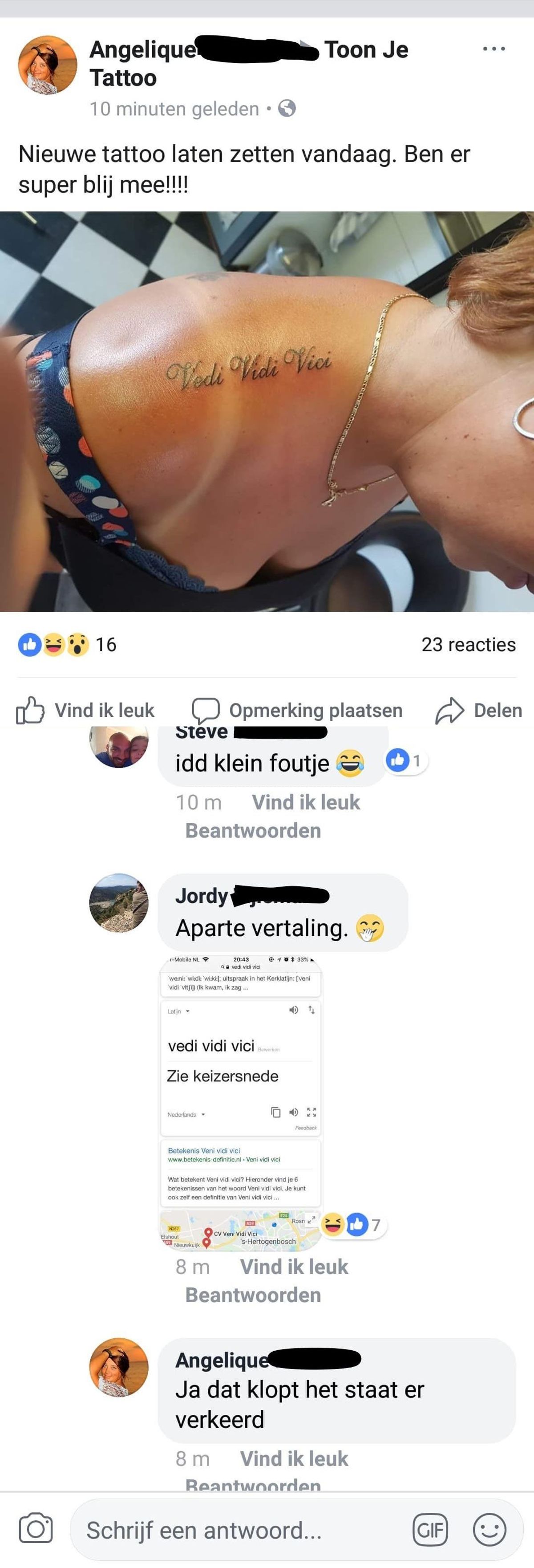534x1568 pixels.
Task: Like Jordy's comment 'Aparte vertaling'
Action: [x=293, y=1266]
